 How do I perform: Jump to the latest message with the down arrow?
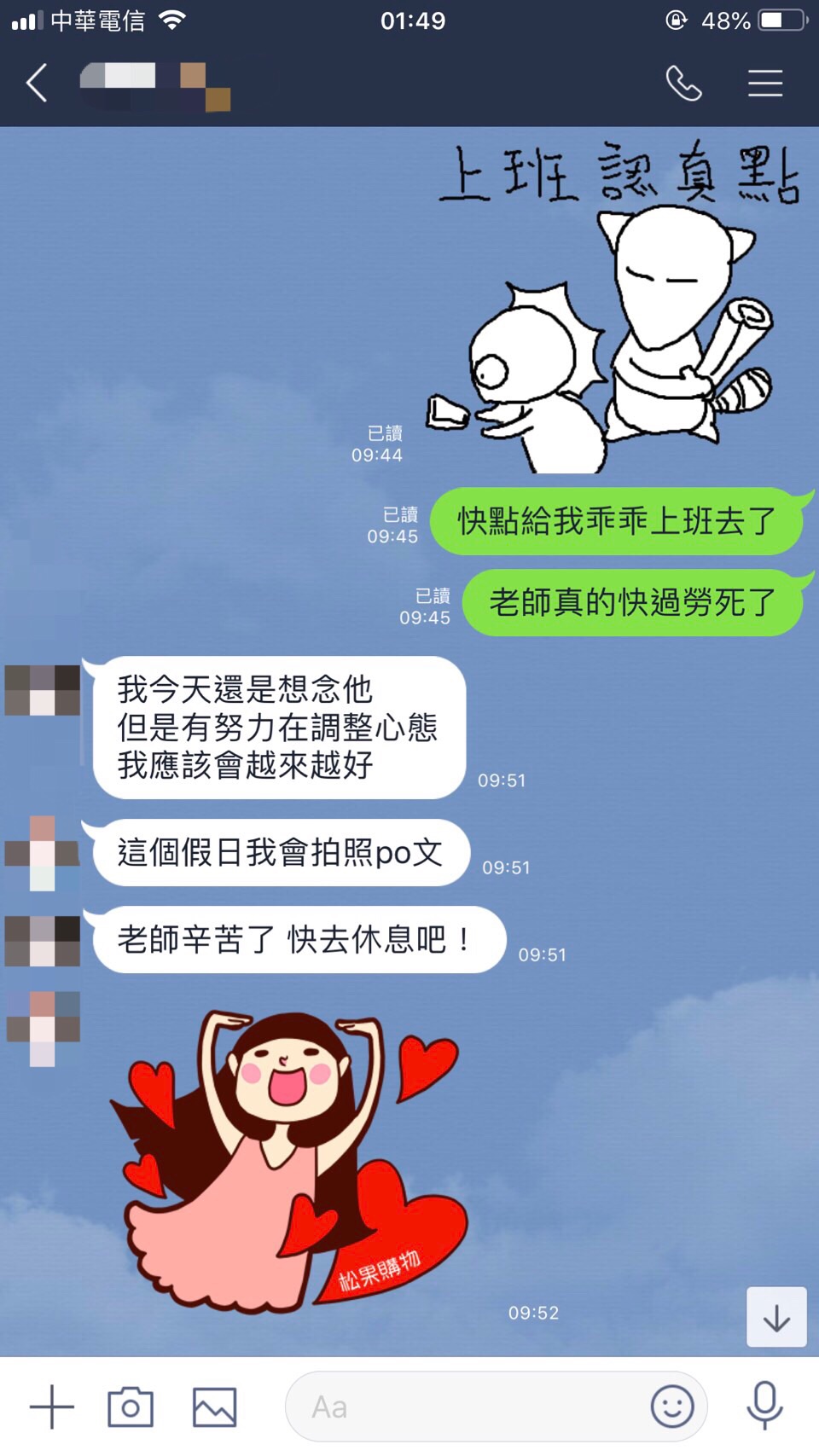(x=775, y=1317)
